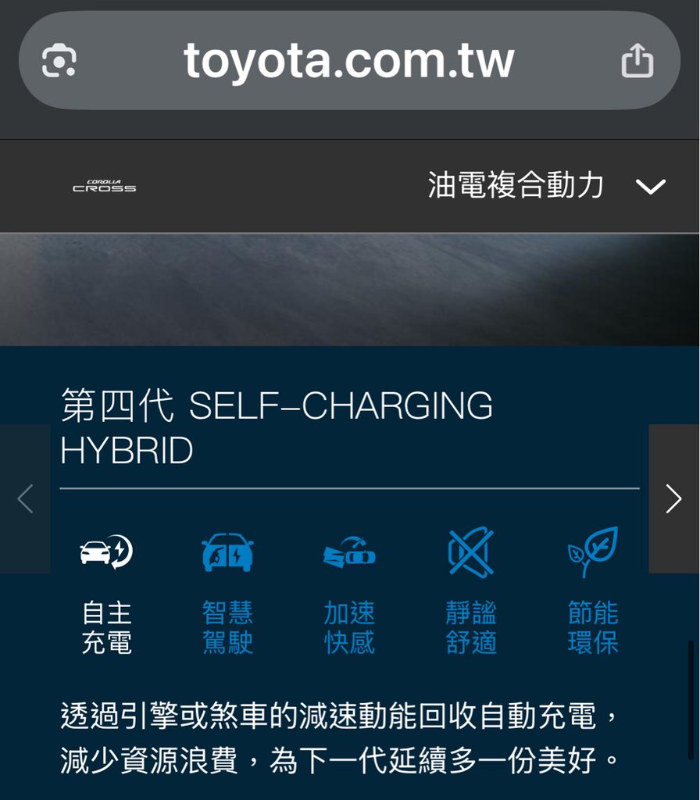The width and height of the screenshot is (700, 800).
Task: Open the Corolla Cross logo link
Action: pos(104,186)
